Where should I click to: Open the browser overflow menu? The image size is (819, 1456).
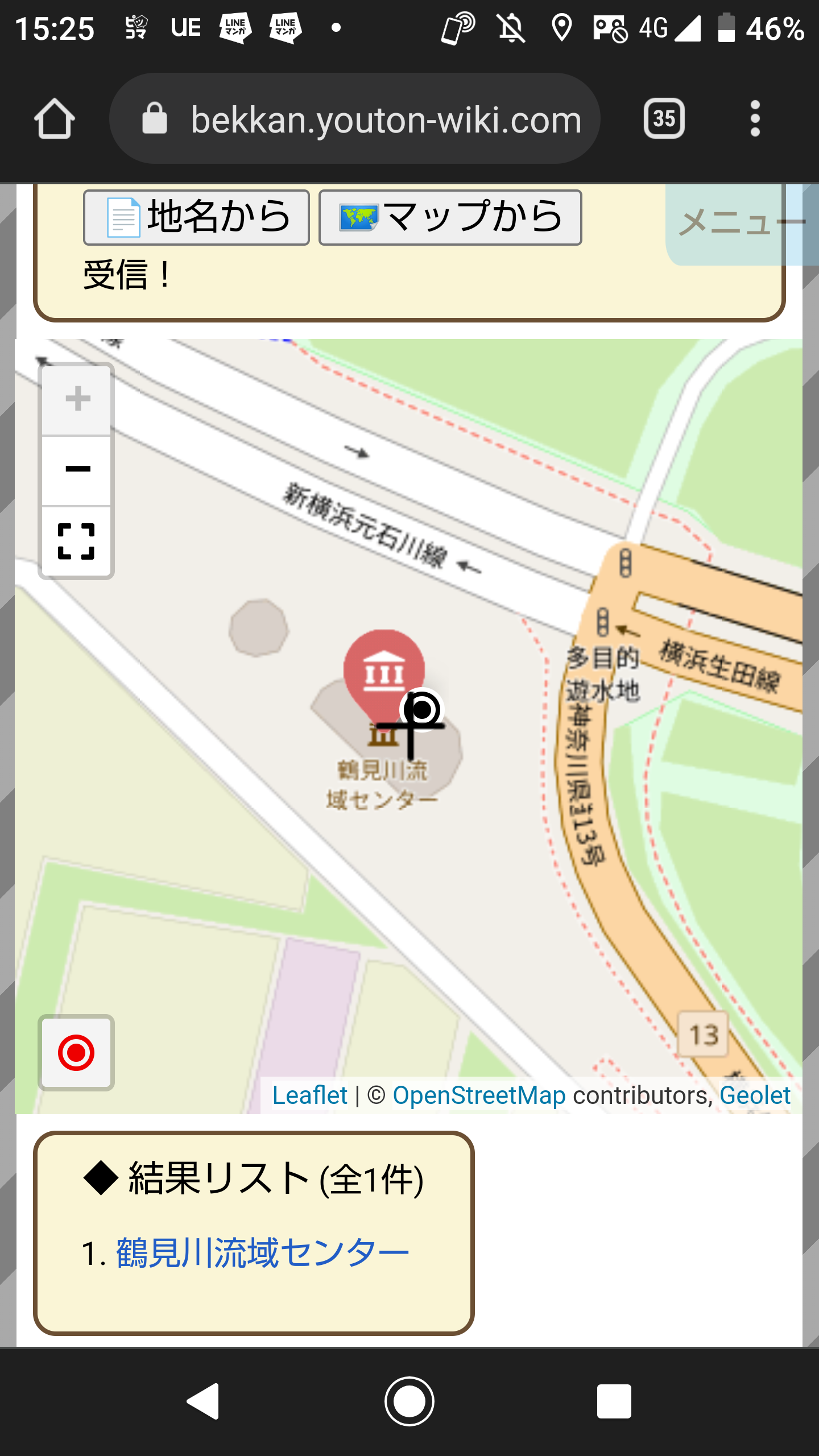(x=755, y=119)
